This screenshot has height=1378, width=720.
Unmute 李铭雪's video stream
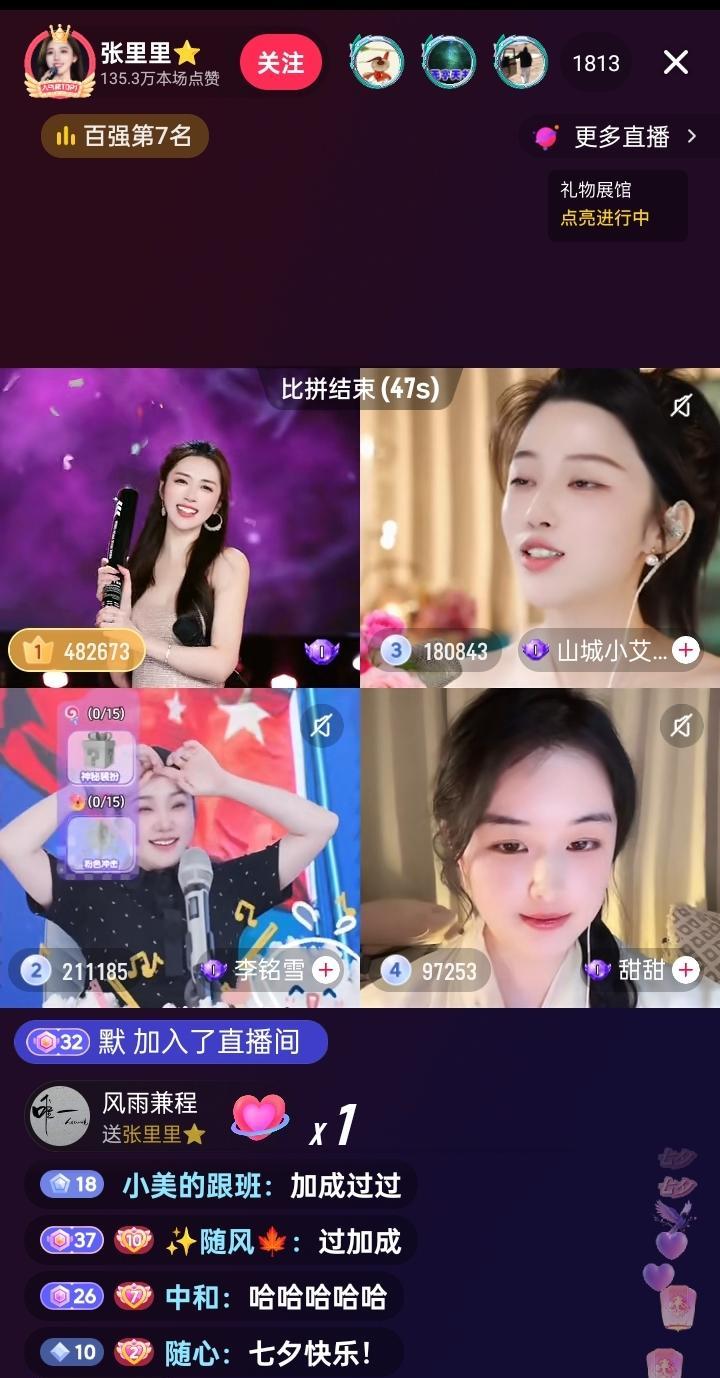coord(321,727)
